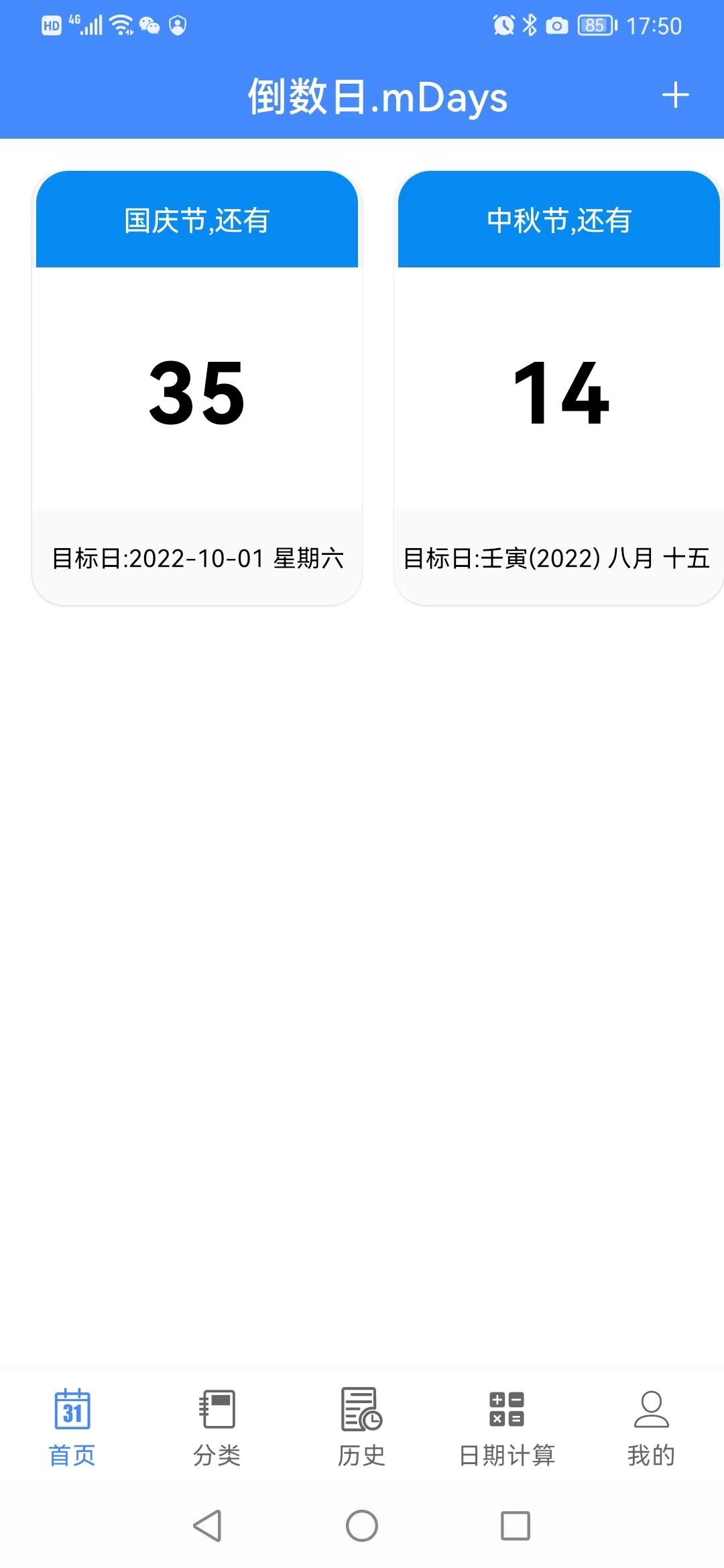This screenshot has width=724, height=1568.
Task: Add a new countdown with plus icon
Action: click(x=675, y=95)
